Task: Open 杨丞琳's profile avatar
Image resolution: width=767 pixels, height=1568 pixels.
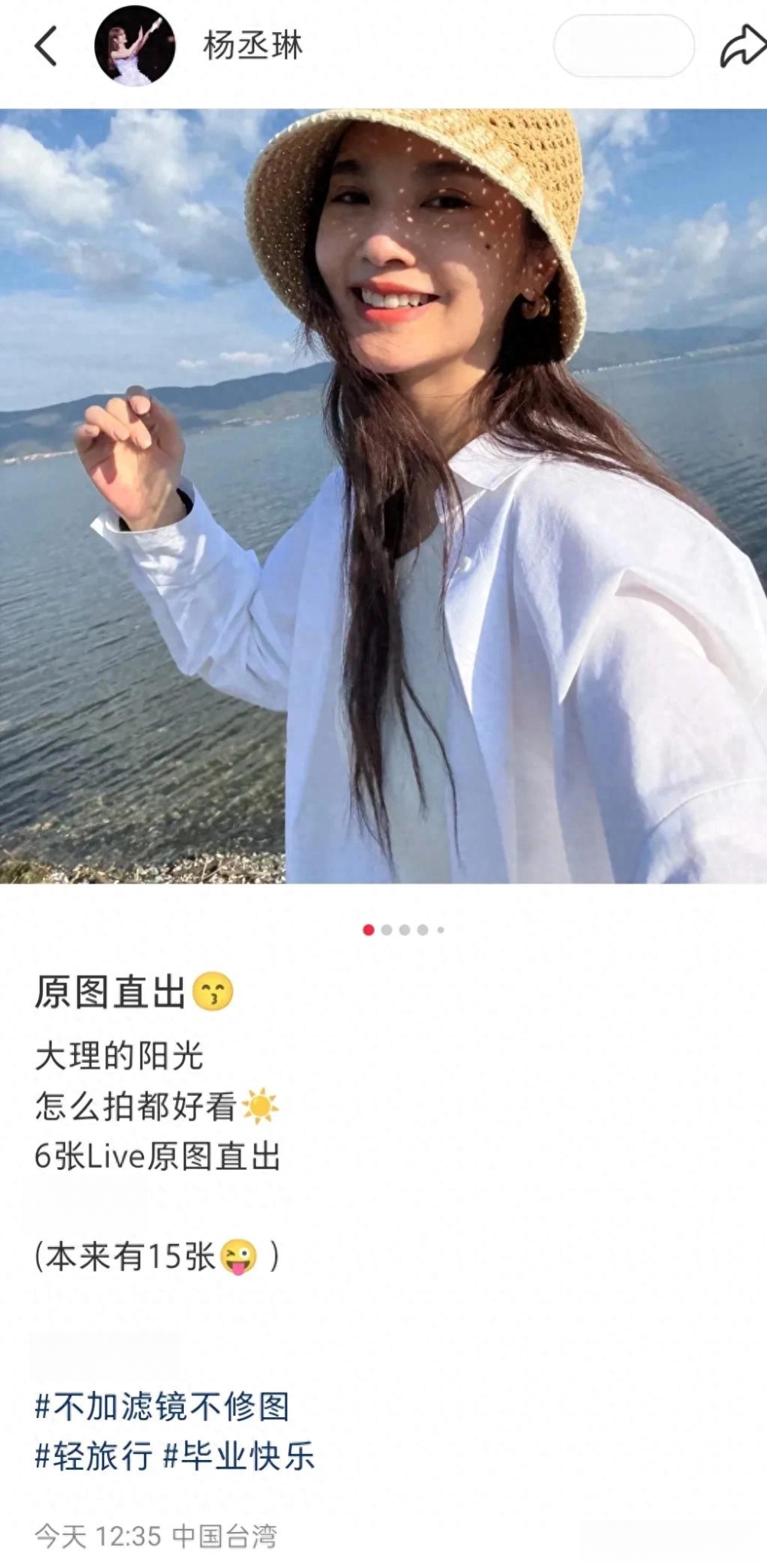Action: coord(135,46)
